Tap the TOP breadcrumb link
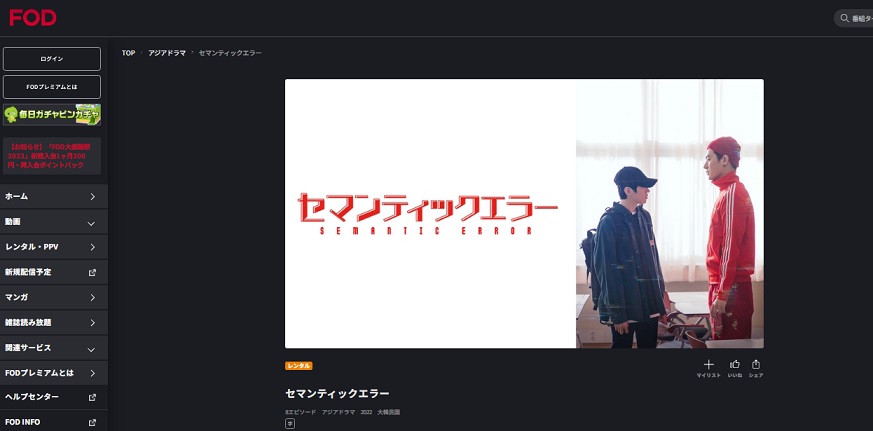The width and height of the screenshot is (873, 431). [x=128, y=52]
